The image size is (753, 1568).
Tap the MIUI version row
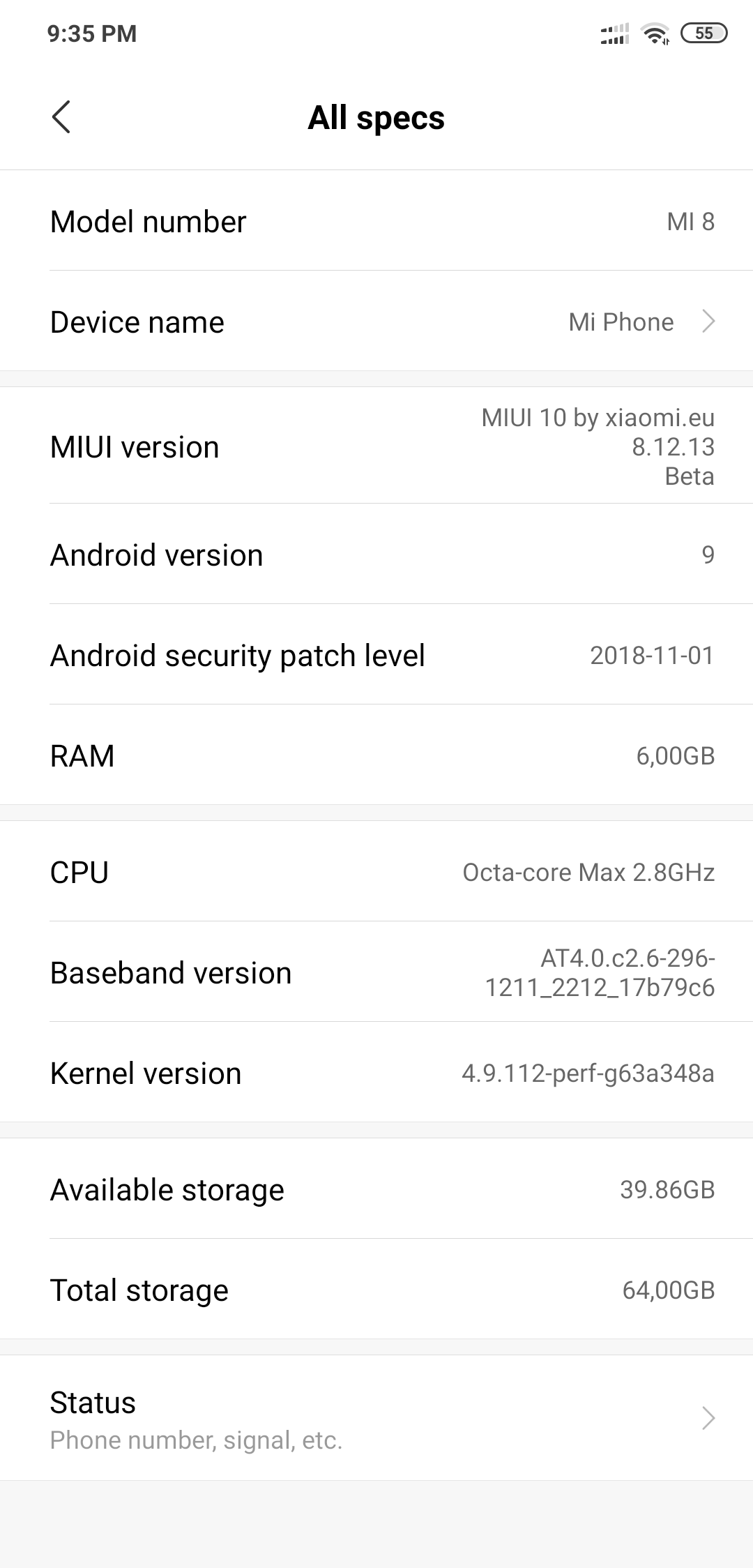[x=376, y=446]
